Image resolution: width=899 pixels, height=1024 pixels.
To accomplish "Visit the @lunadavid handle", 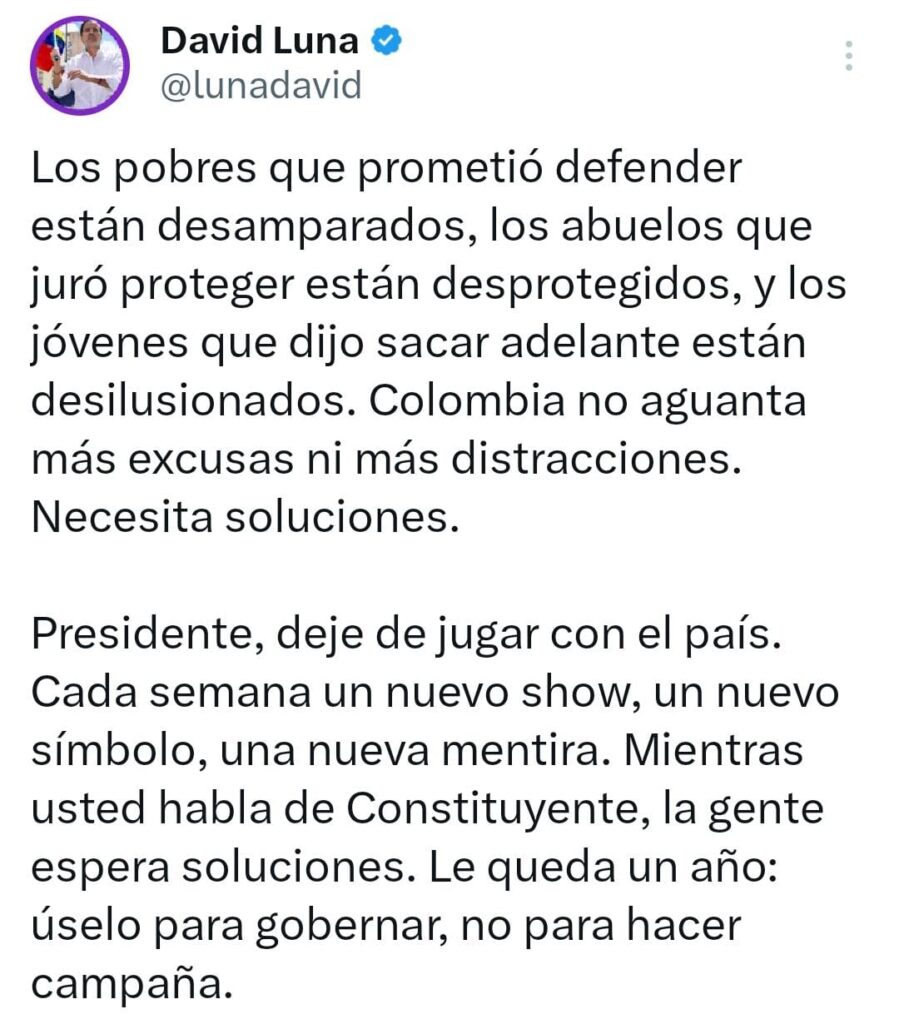I will [x=260, y=86].
